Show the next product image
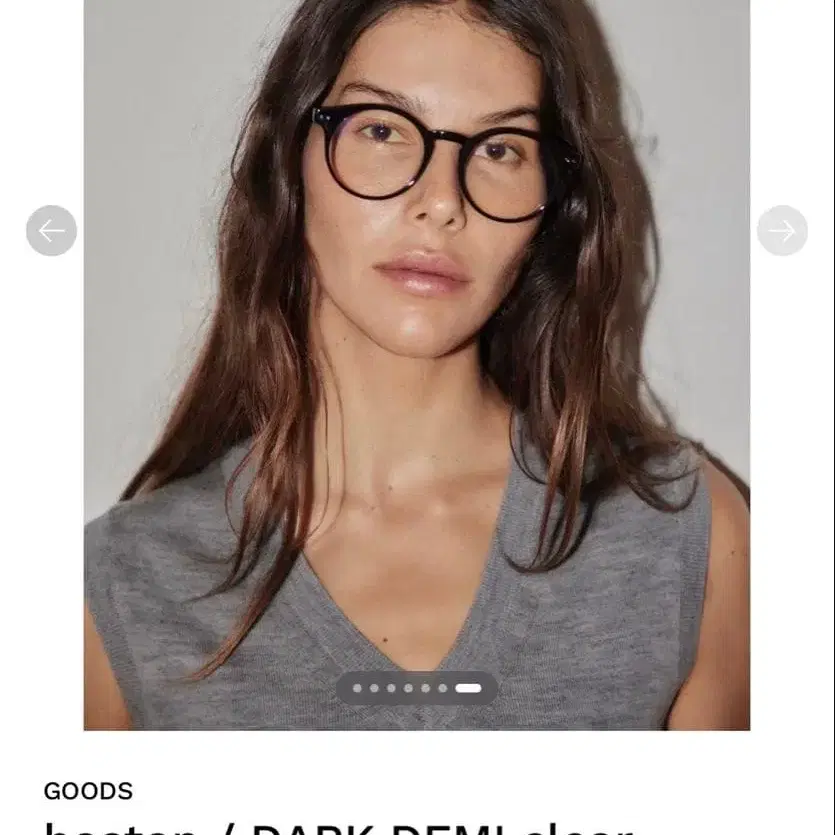Viewport: 835px width, 835px height. pyautogui.click(x=782, y=231)
